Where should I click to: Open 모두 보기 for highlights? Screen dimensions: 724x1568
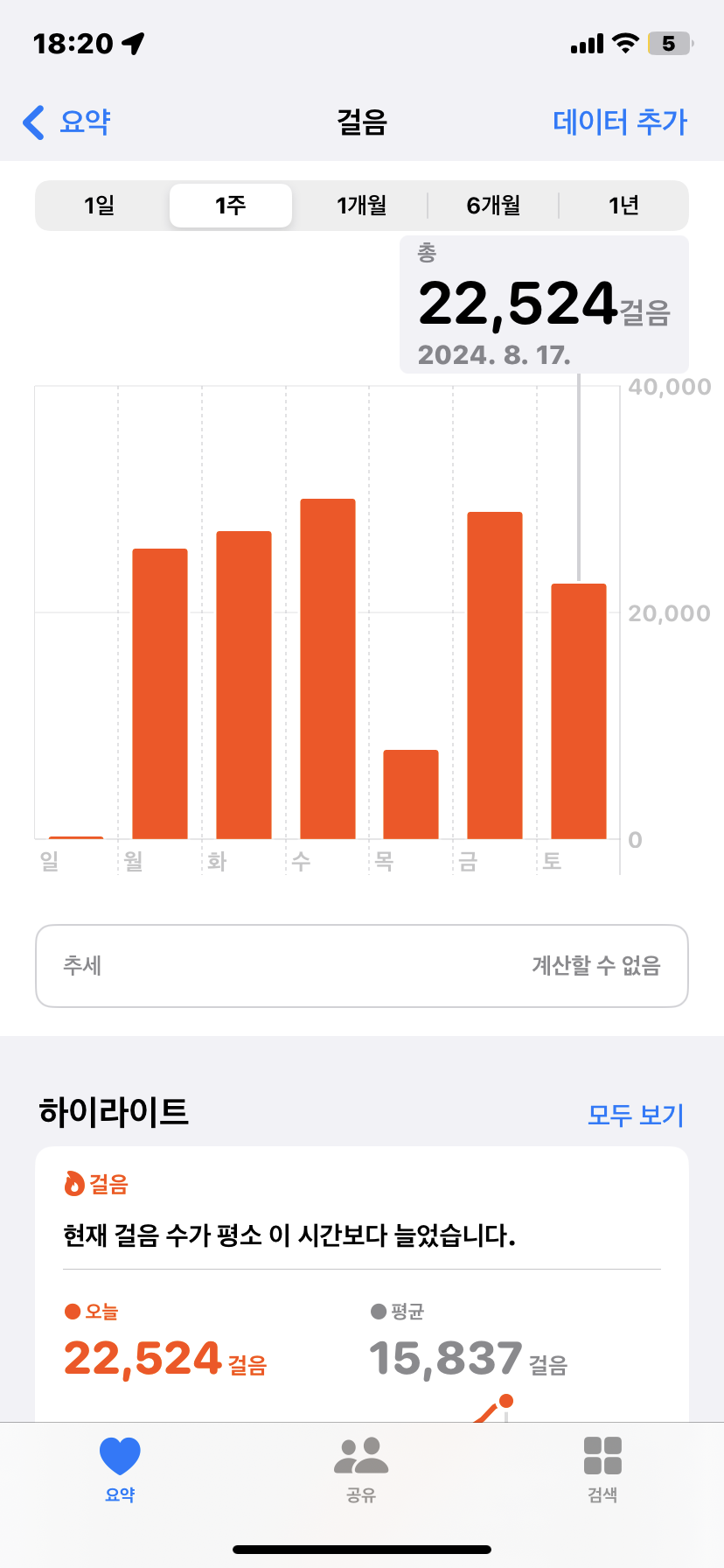click(x=635, y=1115)
